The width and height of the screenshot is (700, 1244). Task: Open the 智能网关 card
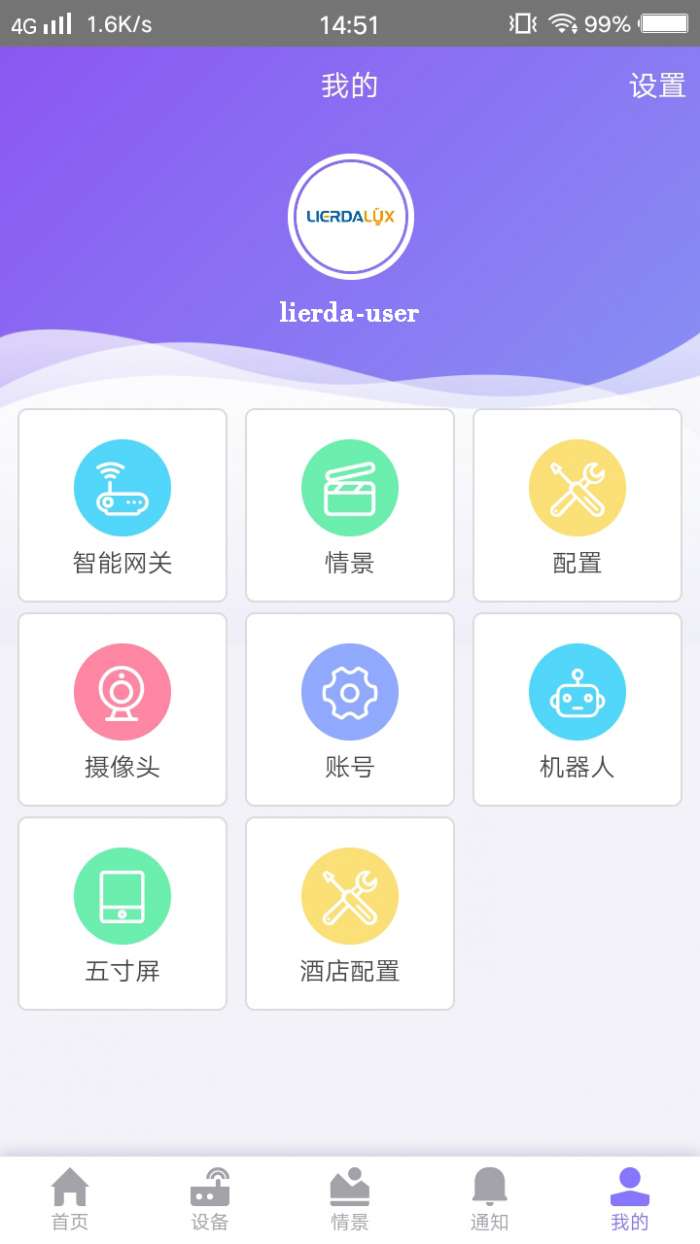[x=122, y=505]
